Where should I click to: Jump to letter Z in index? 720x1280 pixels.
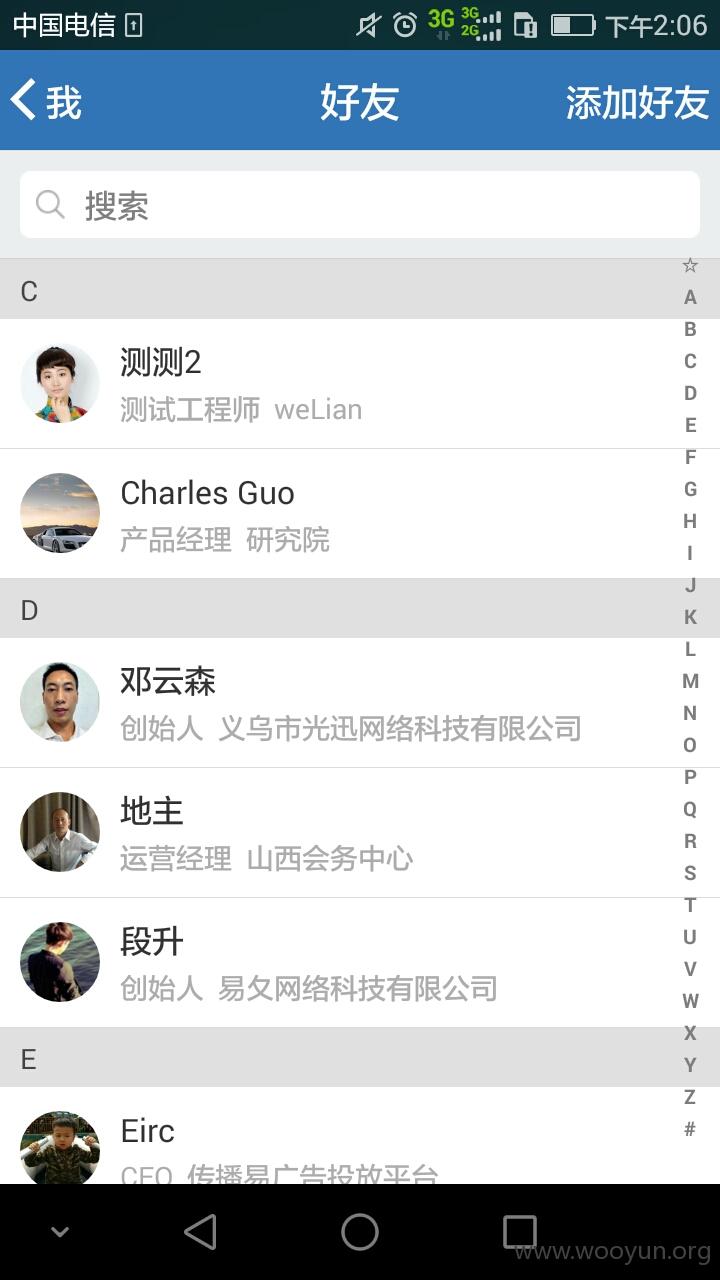690,1097
